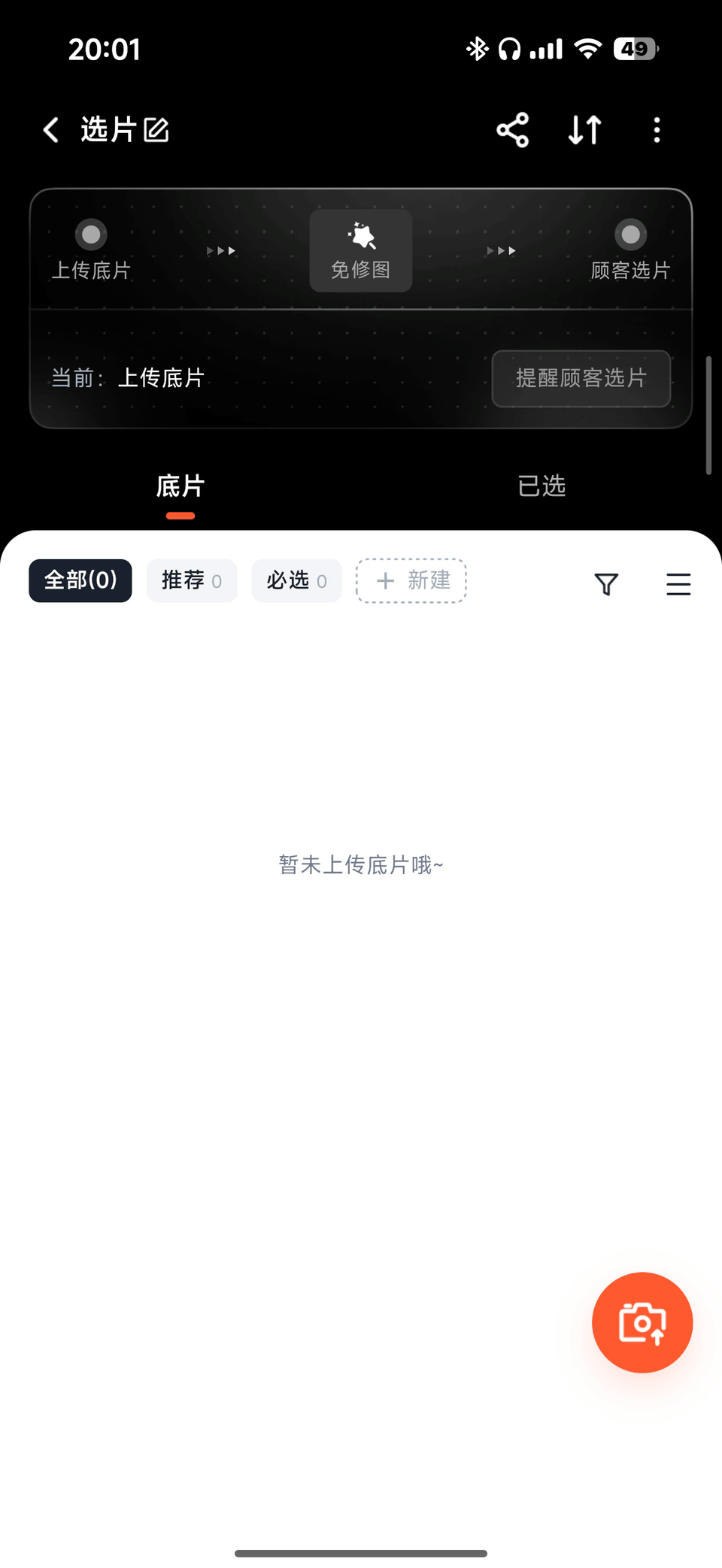Tap the edit icon next to 选片
The width and height of the screenshot is (722, 1568).
pos(157,129)
